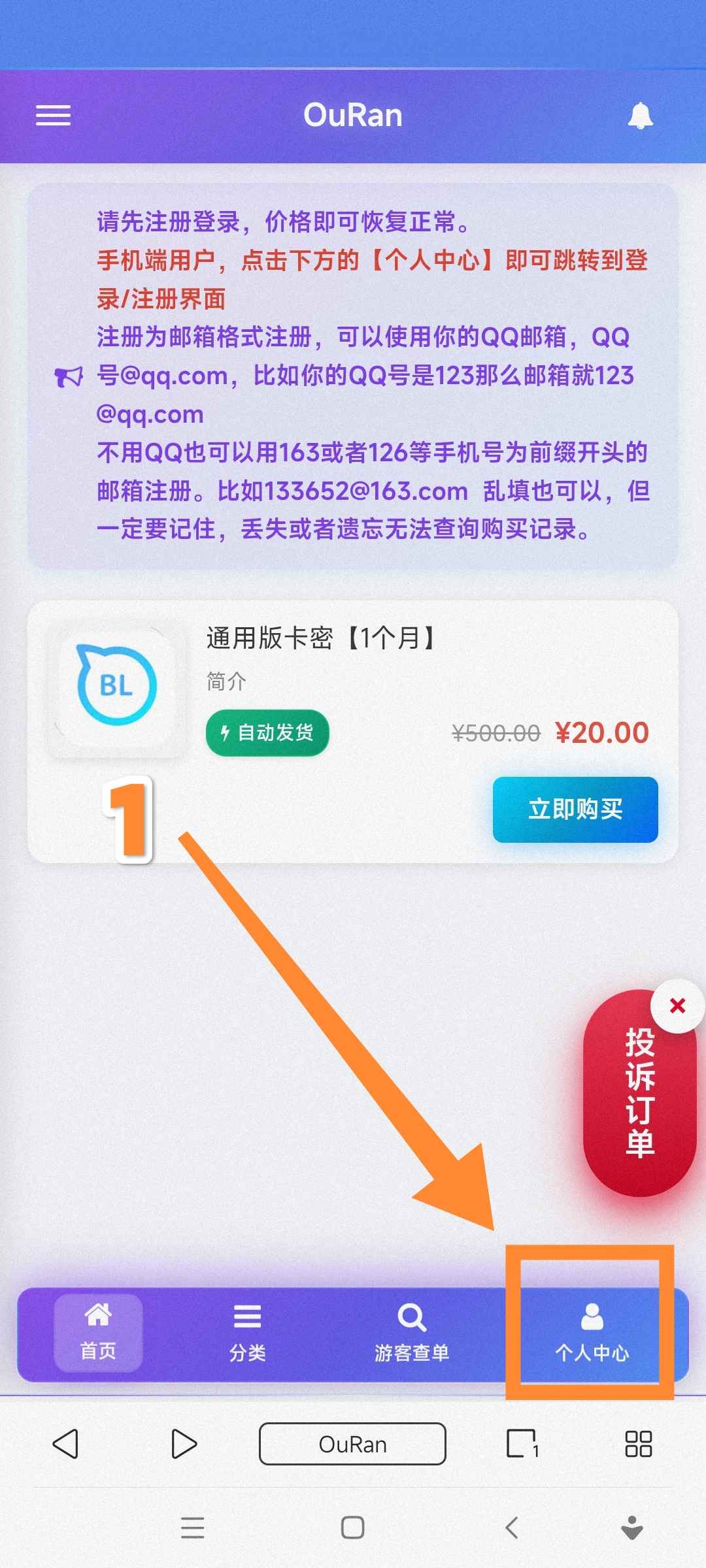Switch to the 分类 tab
706x1568 pixels.
247,1333
